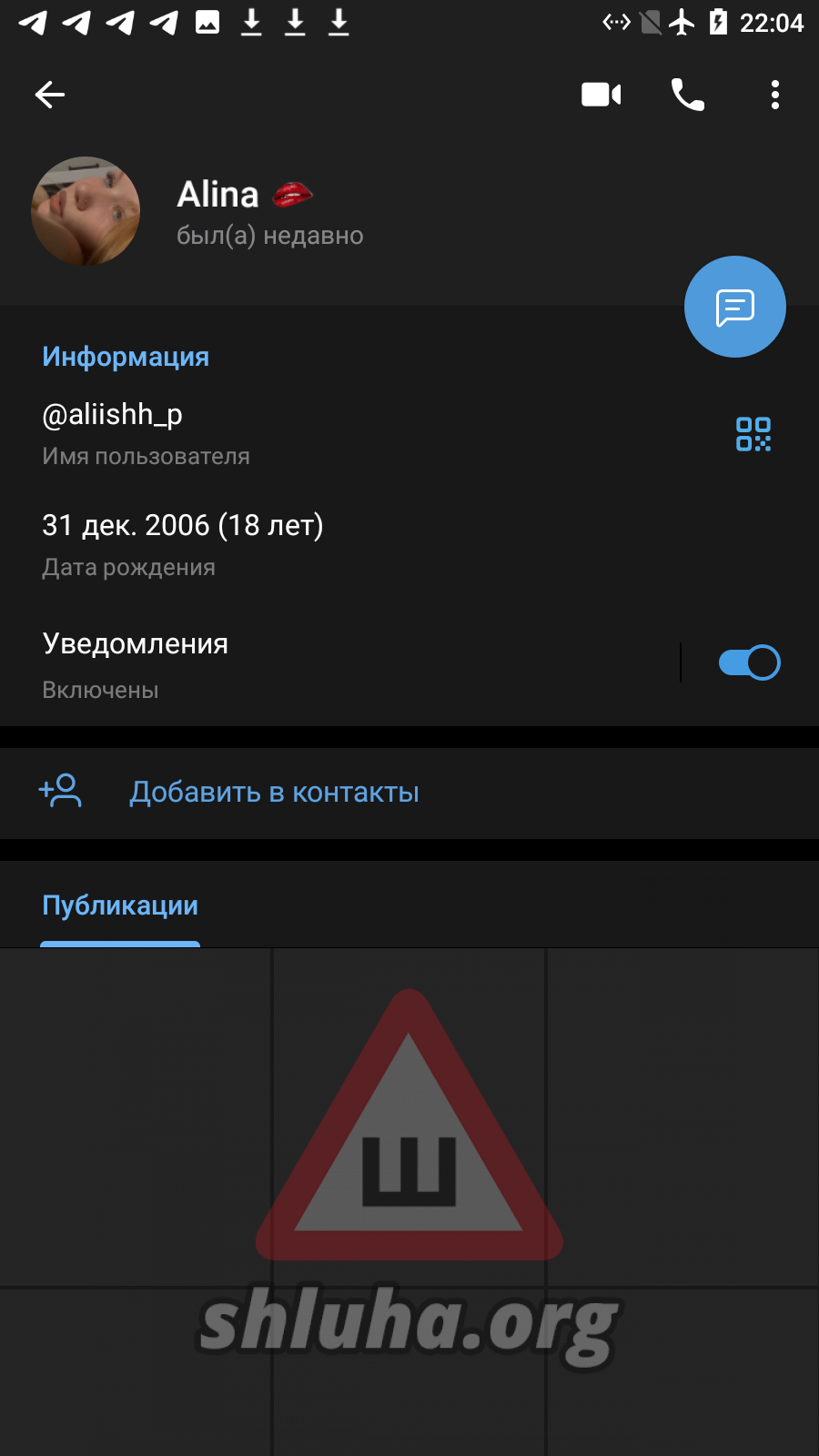Start a video call with Alina
The width and height of the screenshot is (819, 1456).
point(601,95)
